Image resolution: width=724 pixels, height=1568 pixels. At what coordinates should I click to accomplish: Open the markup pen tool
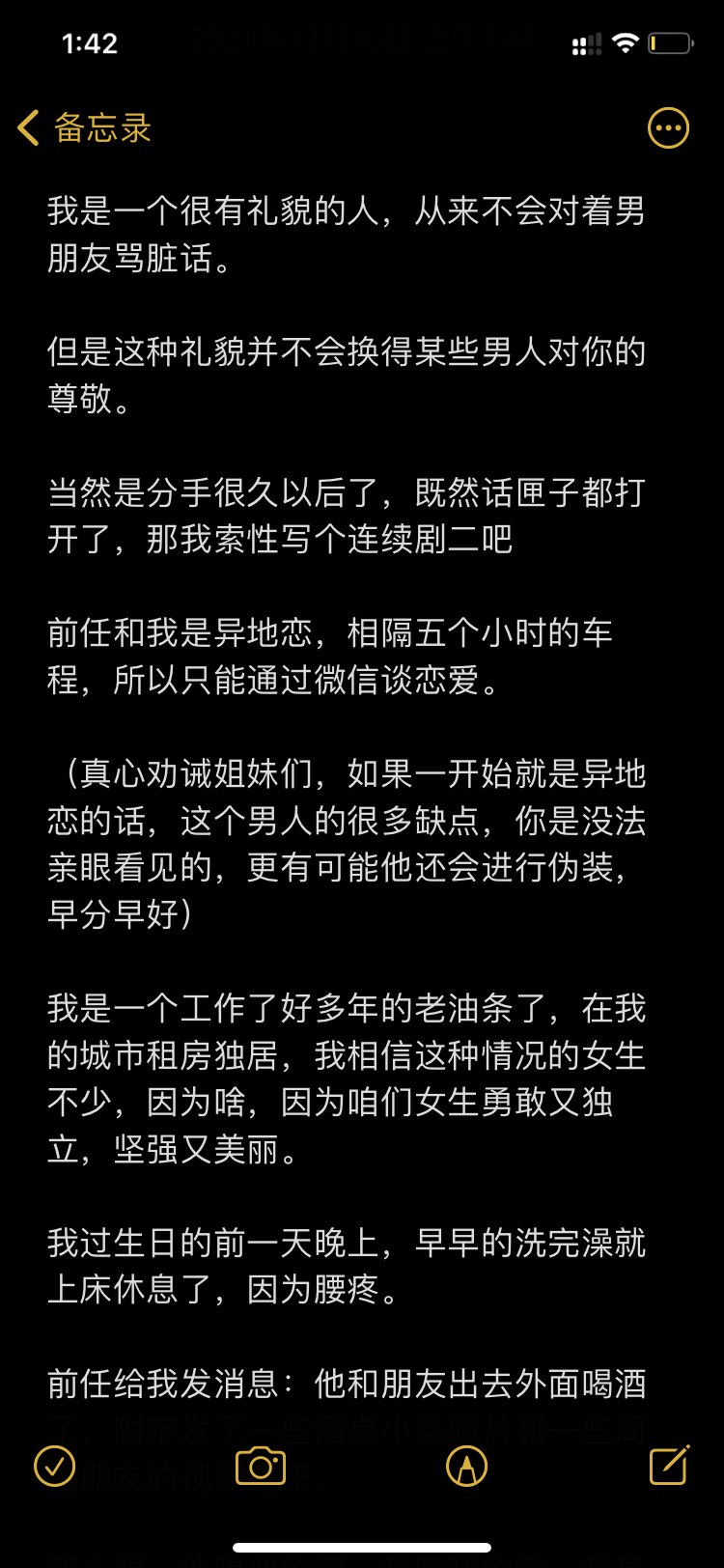pyautogui.click(x=467, y=1467)
